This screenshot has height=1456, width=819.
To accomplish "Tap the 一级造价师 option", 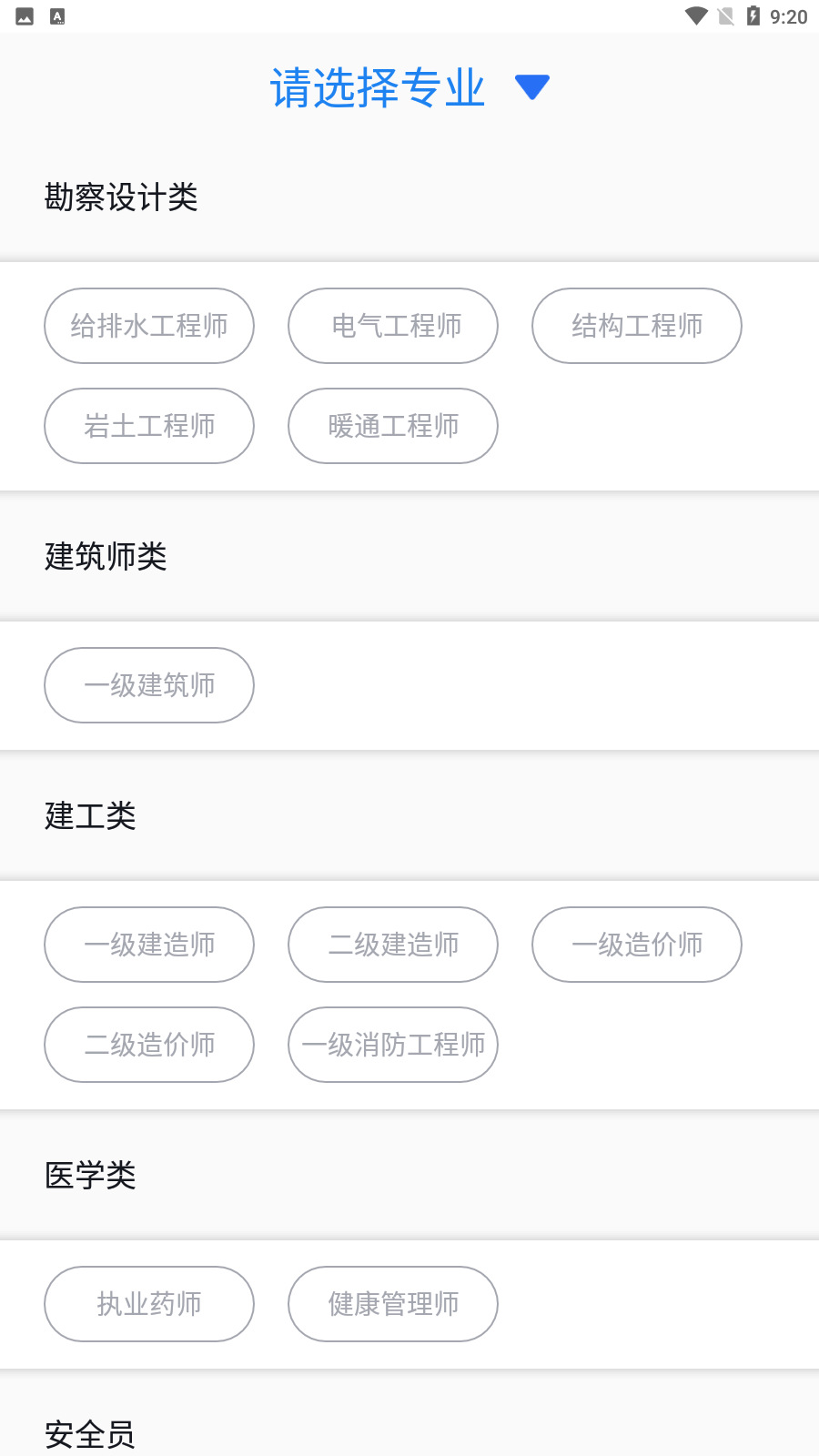I will (x=637, y=945).
